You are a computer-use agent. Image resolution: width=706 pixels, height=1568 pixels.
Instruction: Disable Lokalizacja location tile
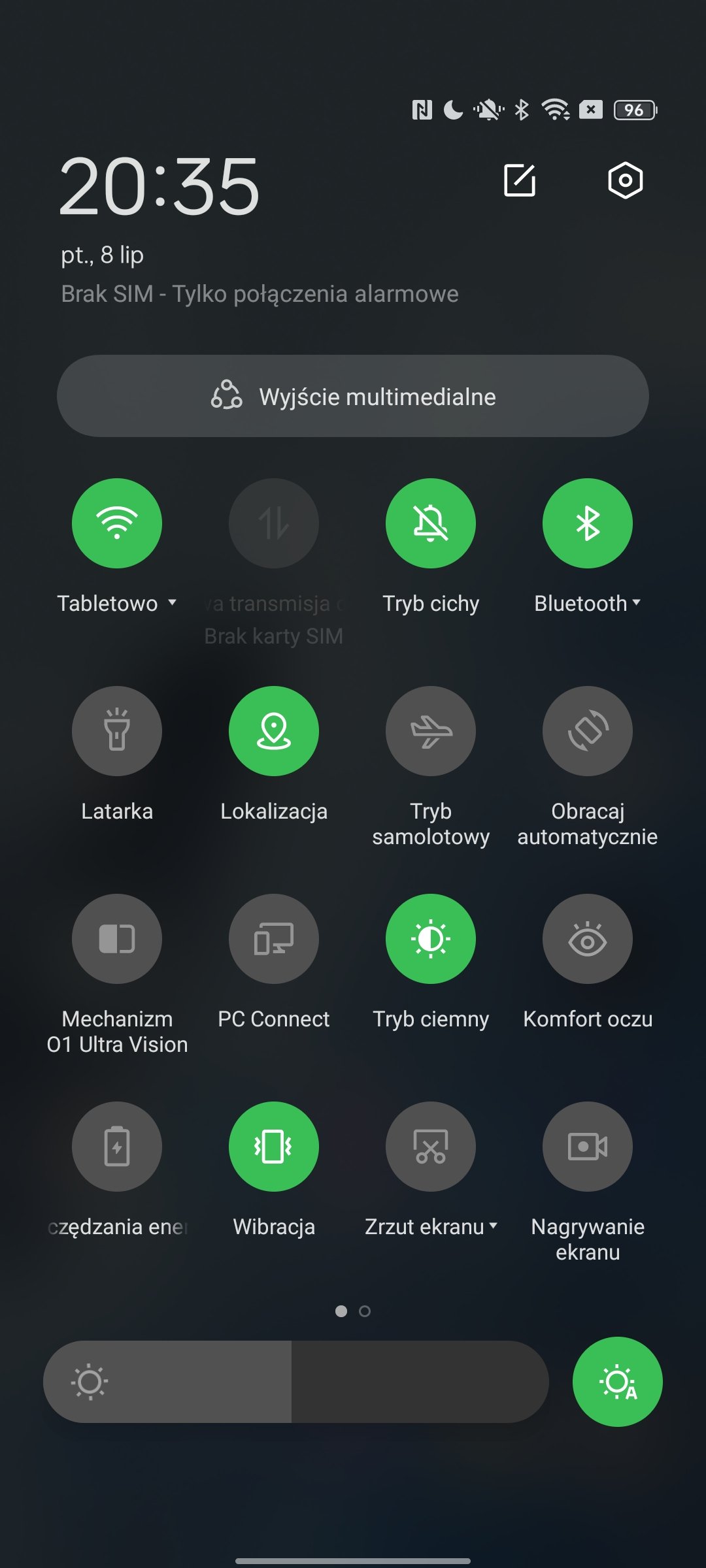274,731
